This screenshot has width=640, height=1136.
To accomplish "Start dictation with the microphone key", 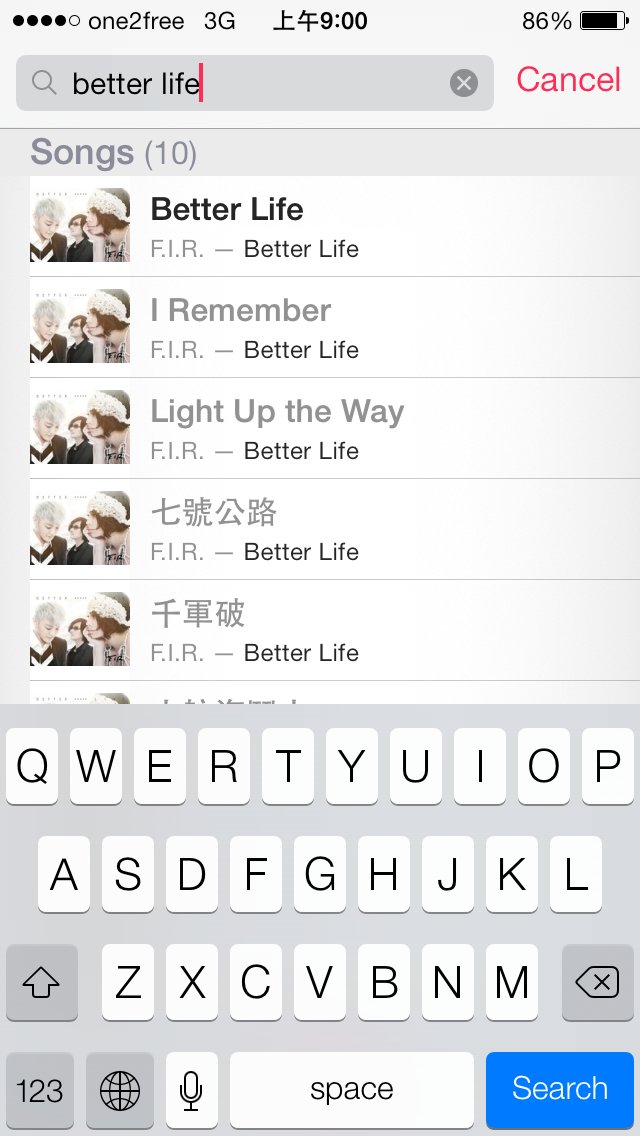I will 191,1090.
